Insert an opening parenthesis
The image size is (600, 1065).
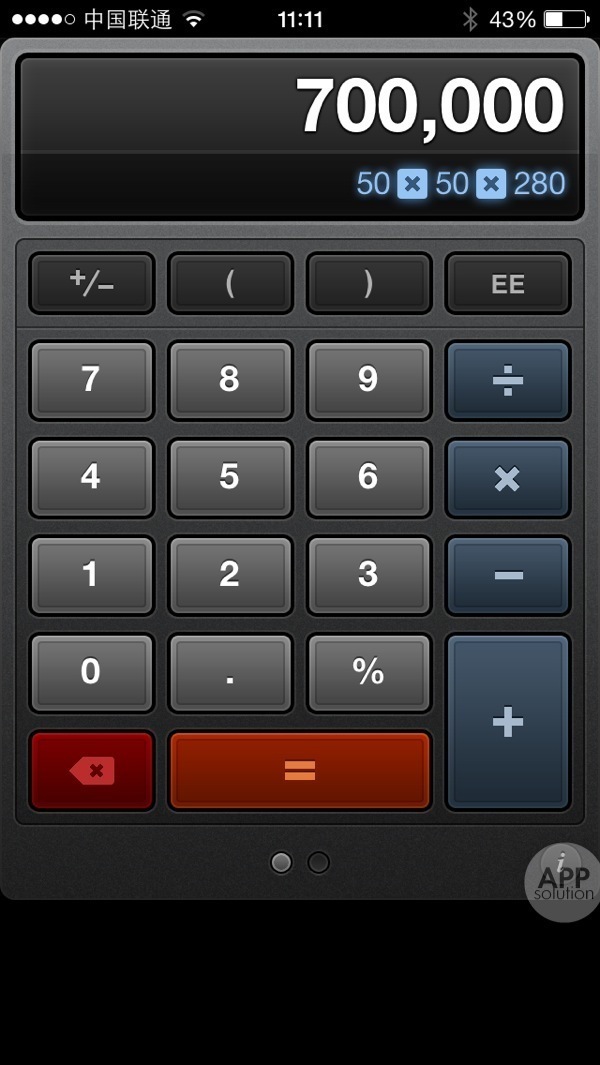coord(230,284)
